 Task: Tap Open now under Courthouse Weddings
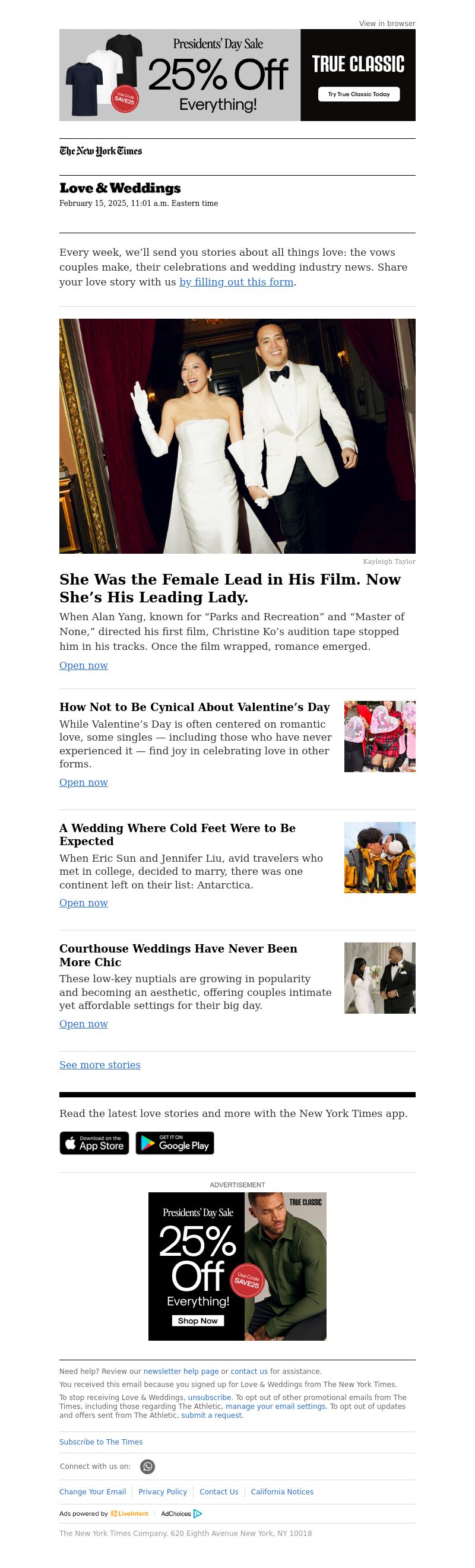tap(84, 1024)
